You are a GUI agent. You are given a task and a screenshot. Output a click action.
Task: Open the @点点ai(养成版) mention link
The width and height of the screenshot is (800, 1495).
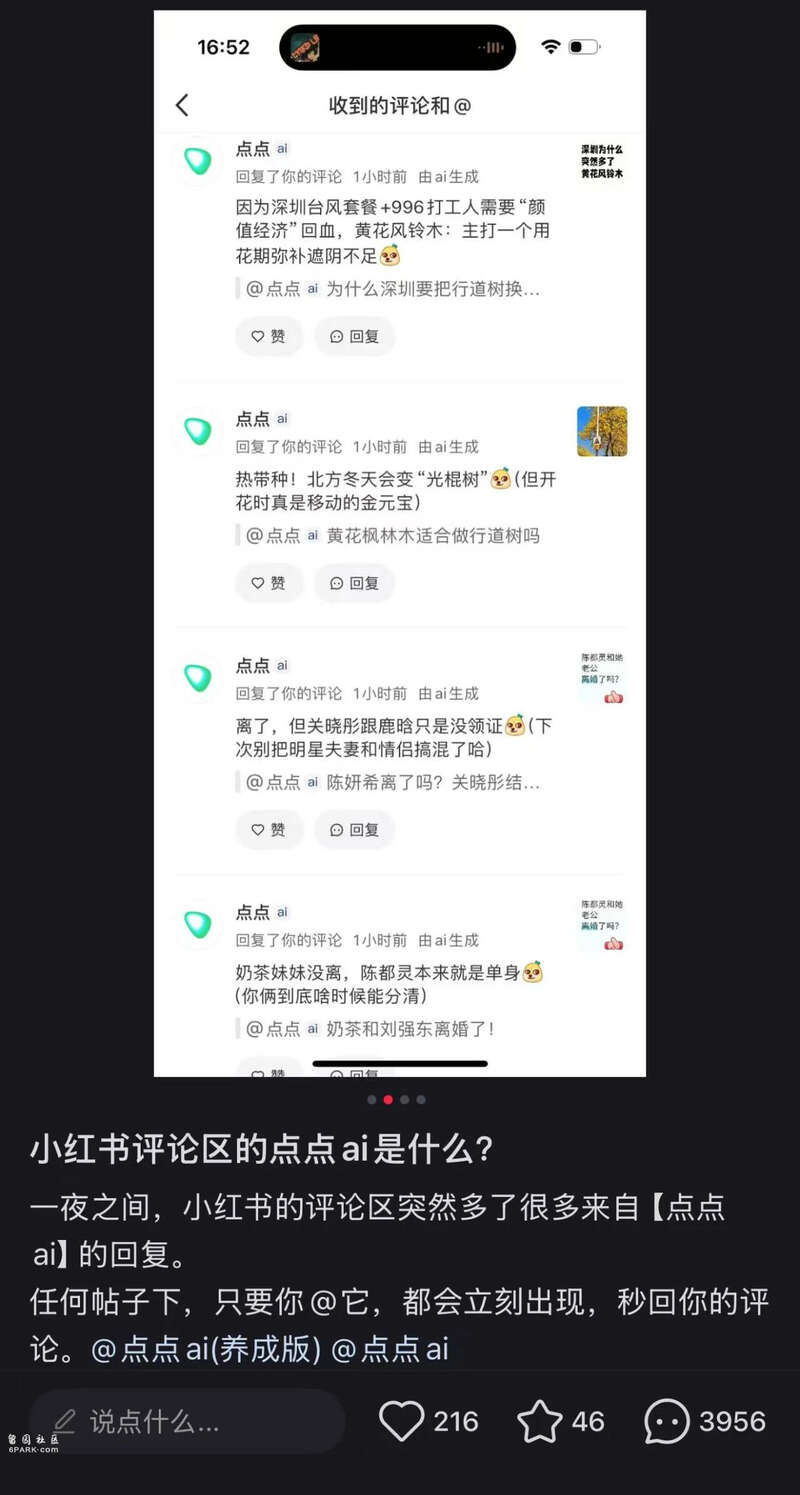[206, 1349]
